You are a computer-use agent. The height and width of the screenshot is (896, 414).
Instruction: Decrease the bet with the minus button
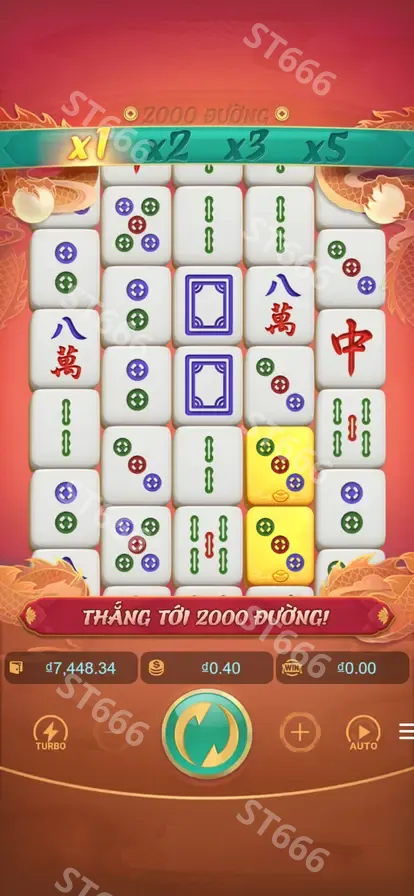[113, 732]
